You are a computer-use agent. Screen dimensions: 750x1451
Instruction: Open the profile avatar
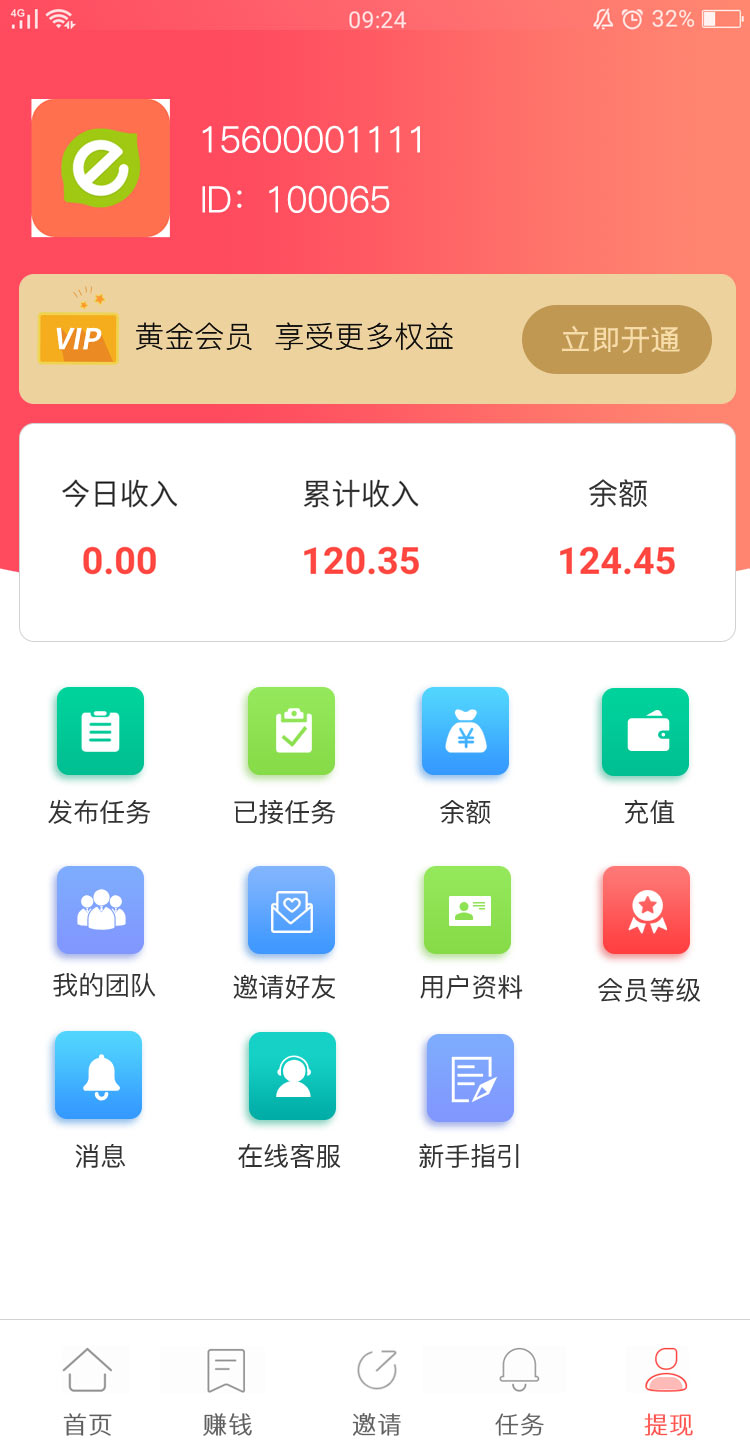pos(101,168)
